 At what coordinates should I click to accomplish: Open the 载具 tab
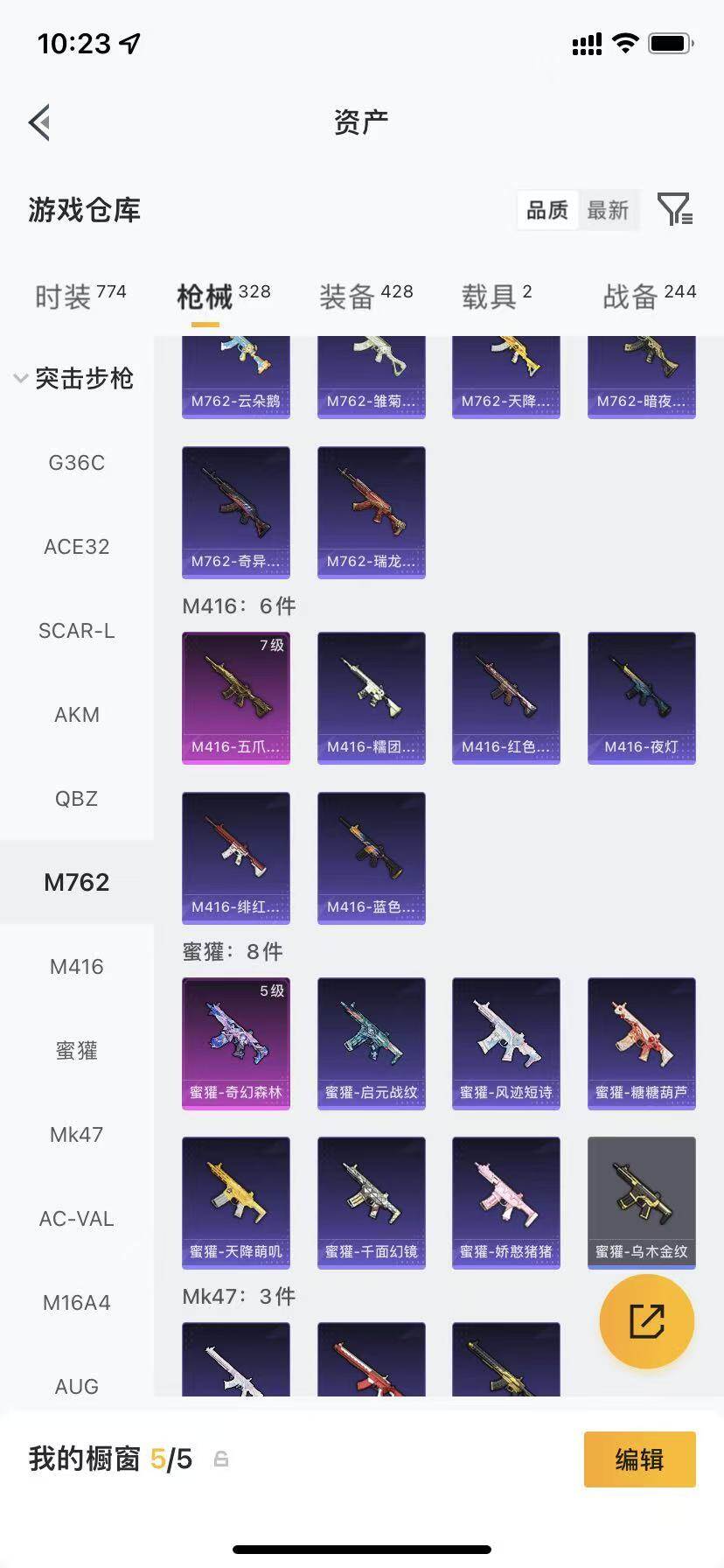[497, 296]
